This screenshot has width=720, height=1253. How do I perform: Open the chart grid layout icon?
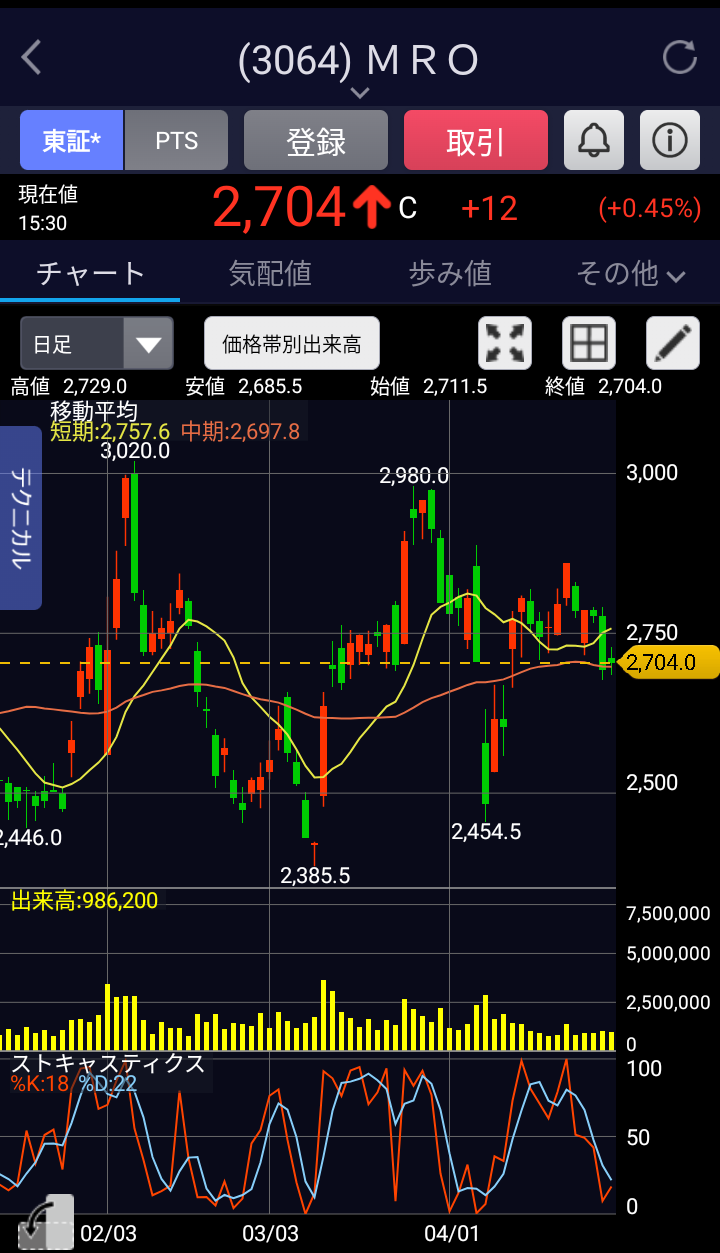pos(589,344)
